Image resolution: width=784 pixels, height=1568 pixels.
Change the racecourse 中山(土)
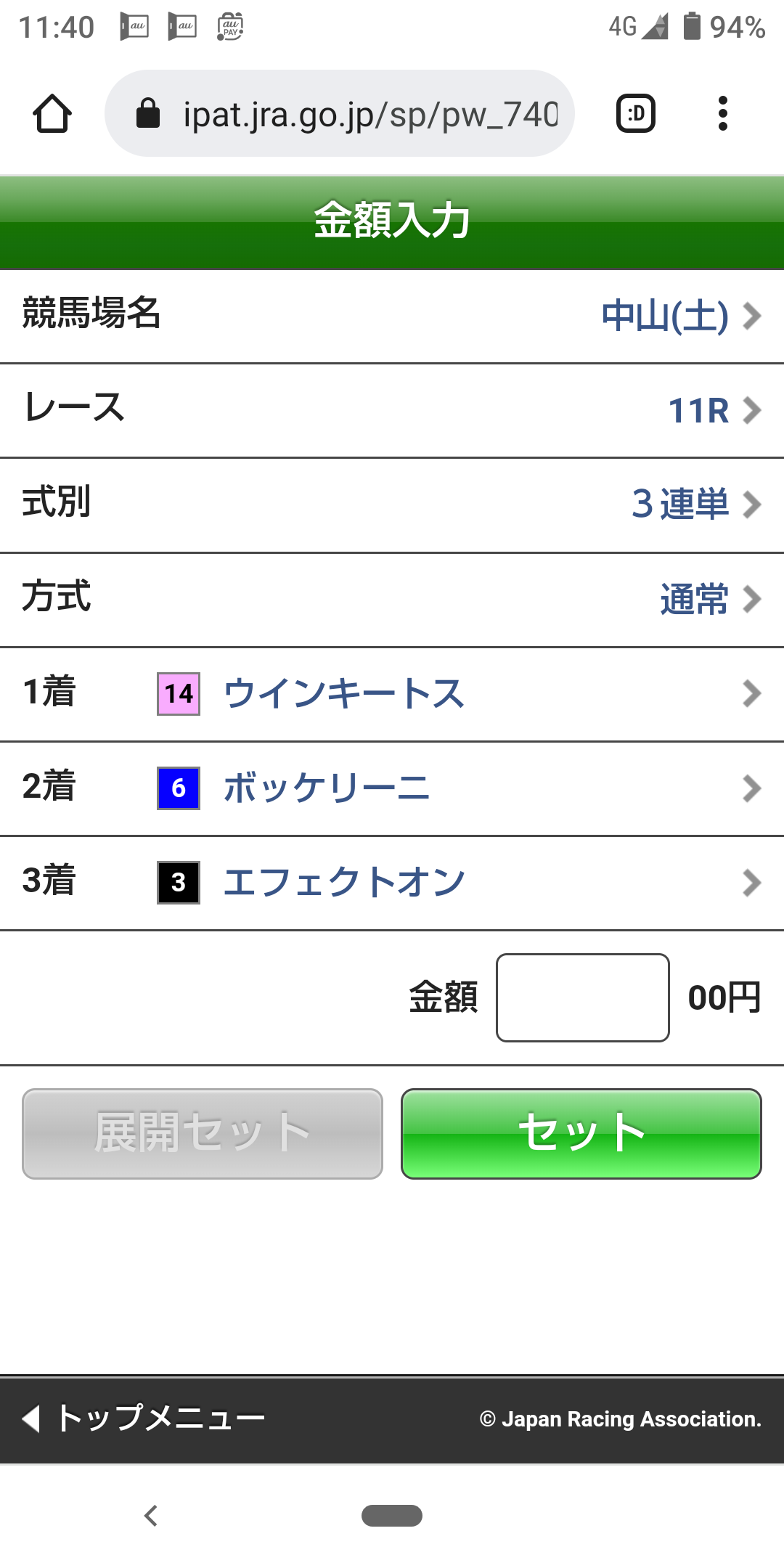(x=680, y=317)
